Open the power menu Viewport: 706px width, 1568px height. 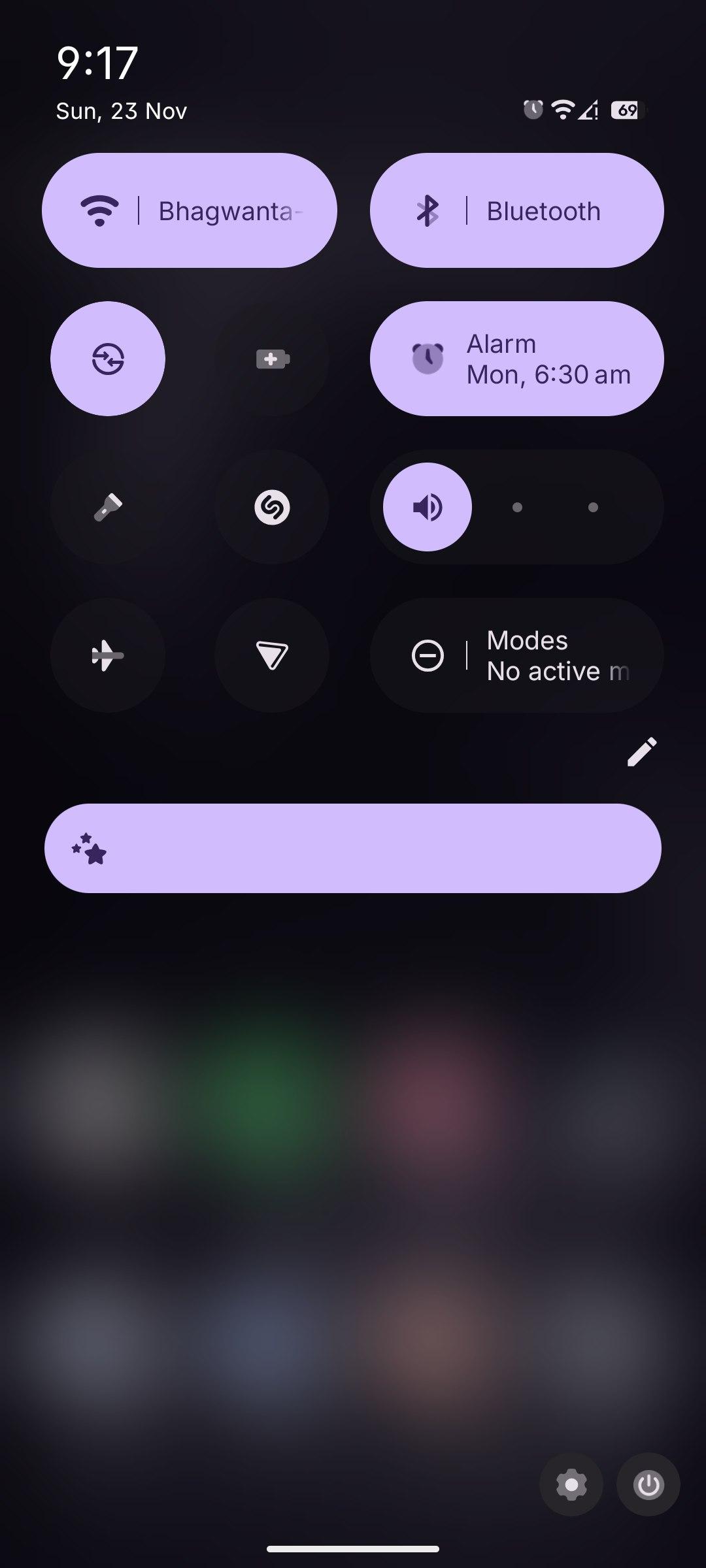click(648, 1485)
